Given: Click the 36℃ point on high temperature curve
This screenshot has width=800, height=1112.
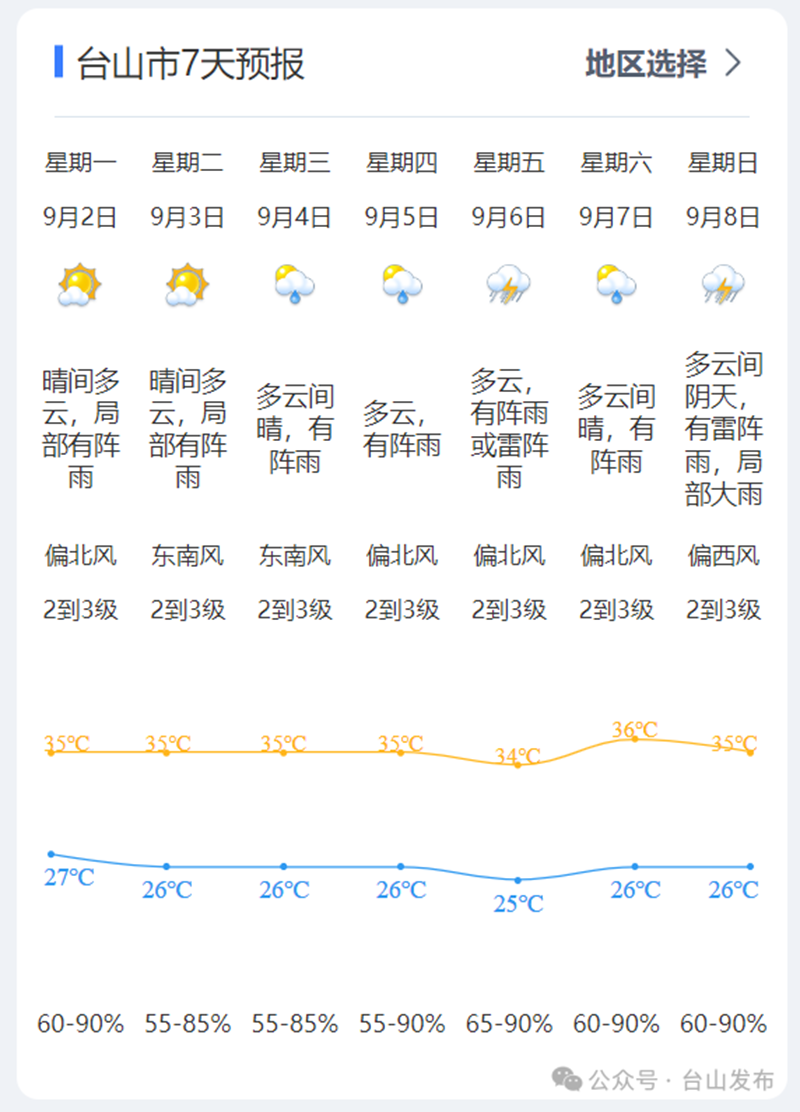Looking at the screenshot, I should pyautogui.click(x=634, y=738).
